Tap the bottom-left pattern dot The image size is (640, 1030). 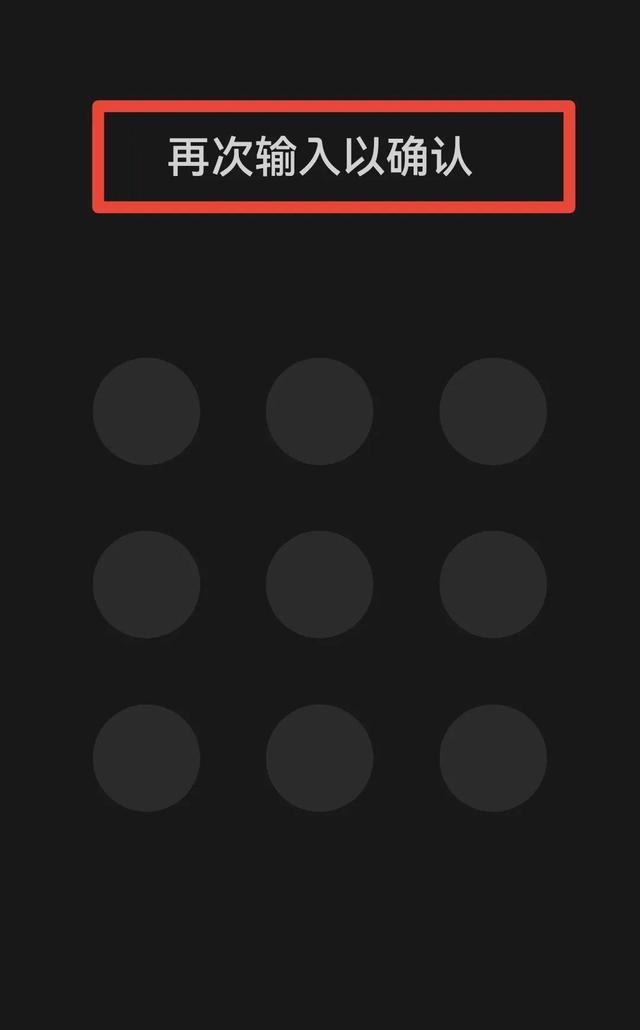coord(146,758)
